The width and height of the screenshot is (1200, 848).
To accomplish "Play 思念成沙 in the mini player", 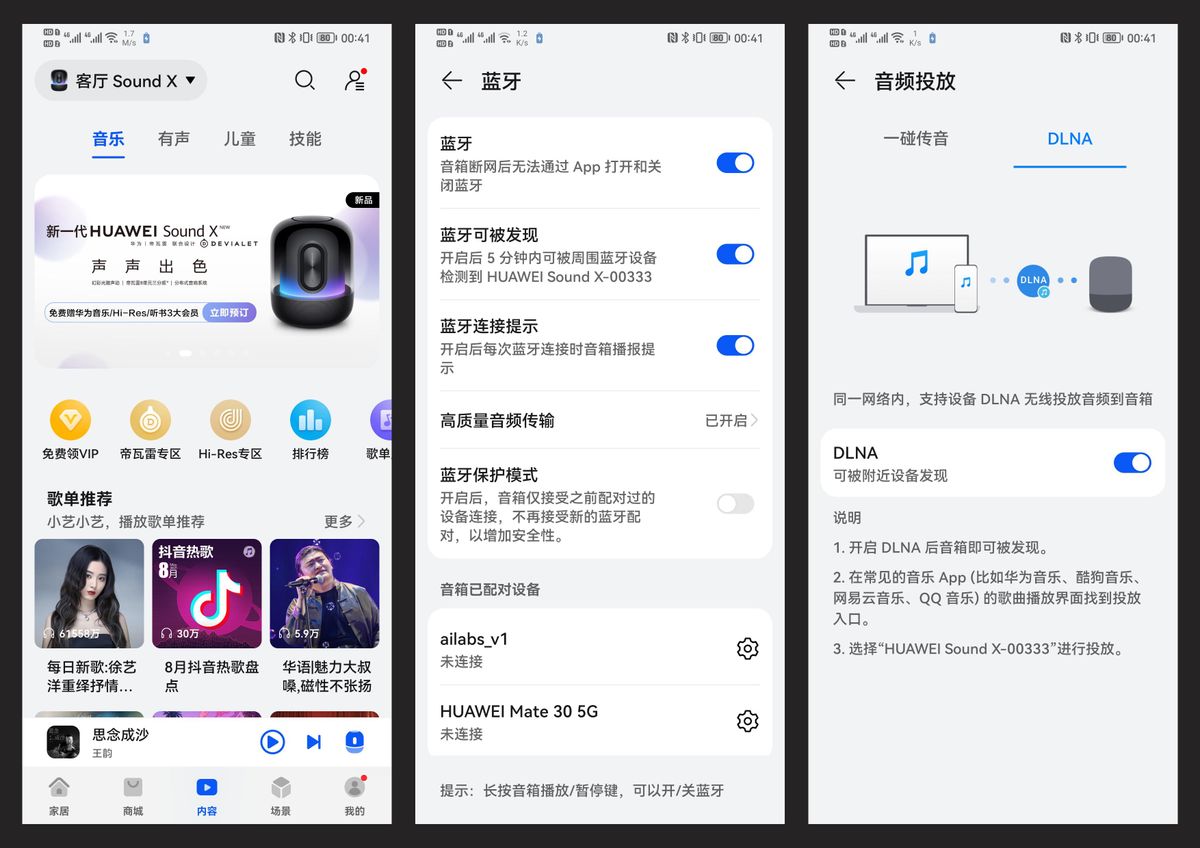I will tap(272, 741).
